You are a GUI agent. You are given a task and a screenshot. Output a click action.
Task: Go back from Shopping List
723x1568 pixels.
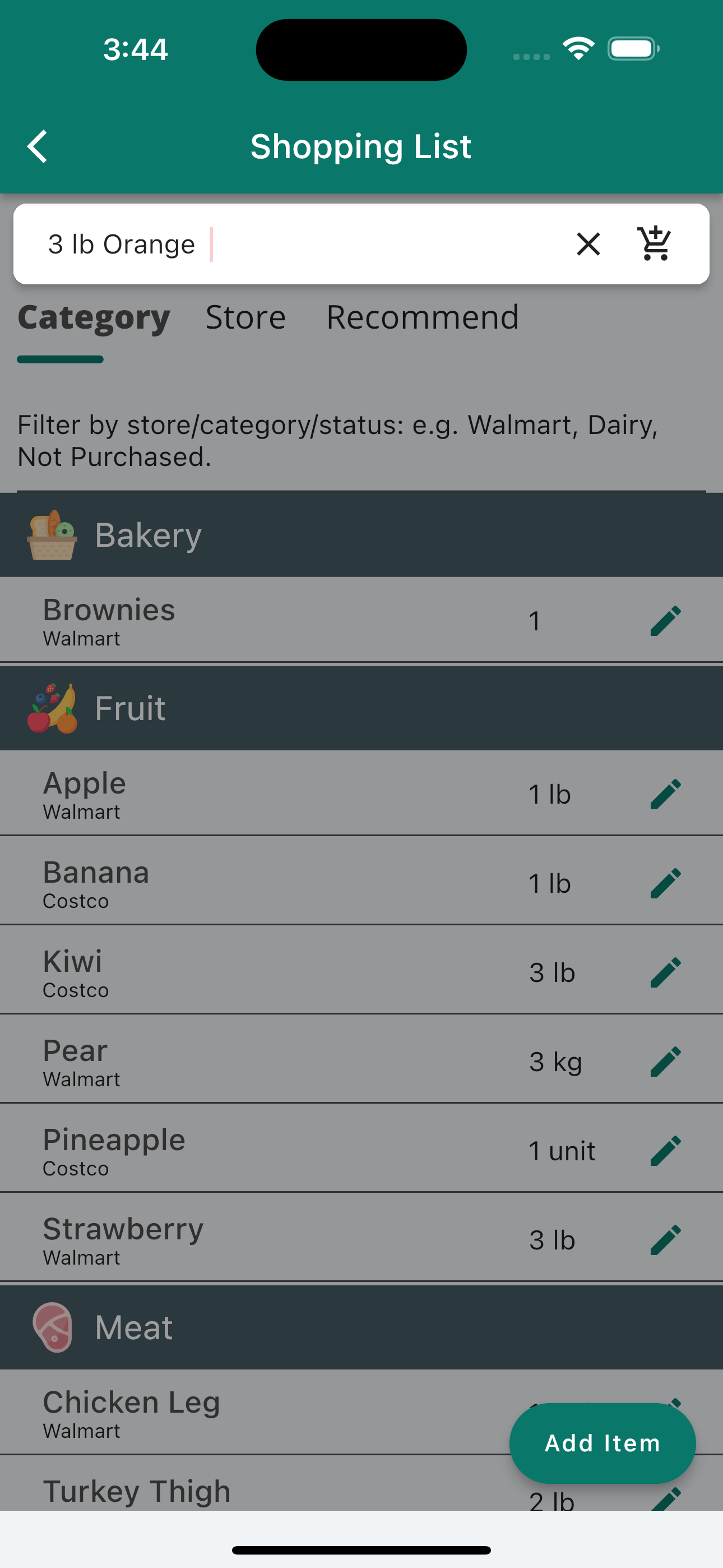(38, 147)
